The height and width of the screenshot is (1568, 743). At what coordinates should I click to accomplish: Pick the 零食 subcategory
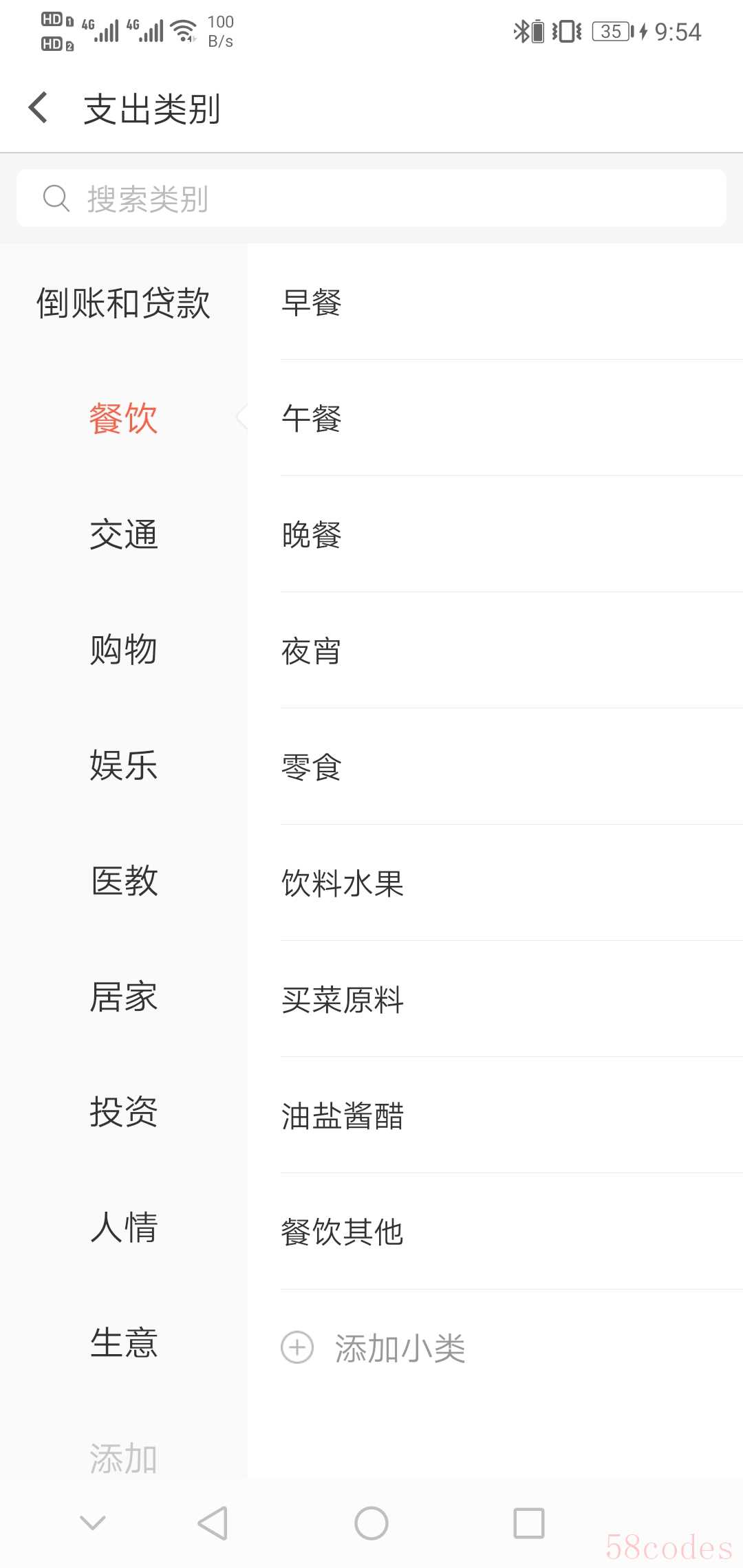pyautogui.click(x=495, y=766)
